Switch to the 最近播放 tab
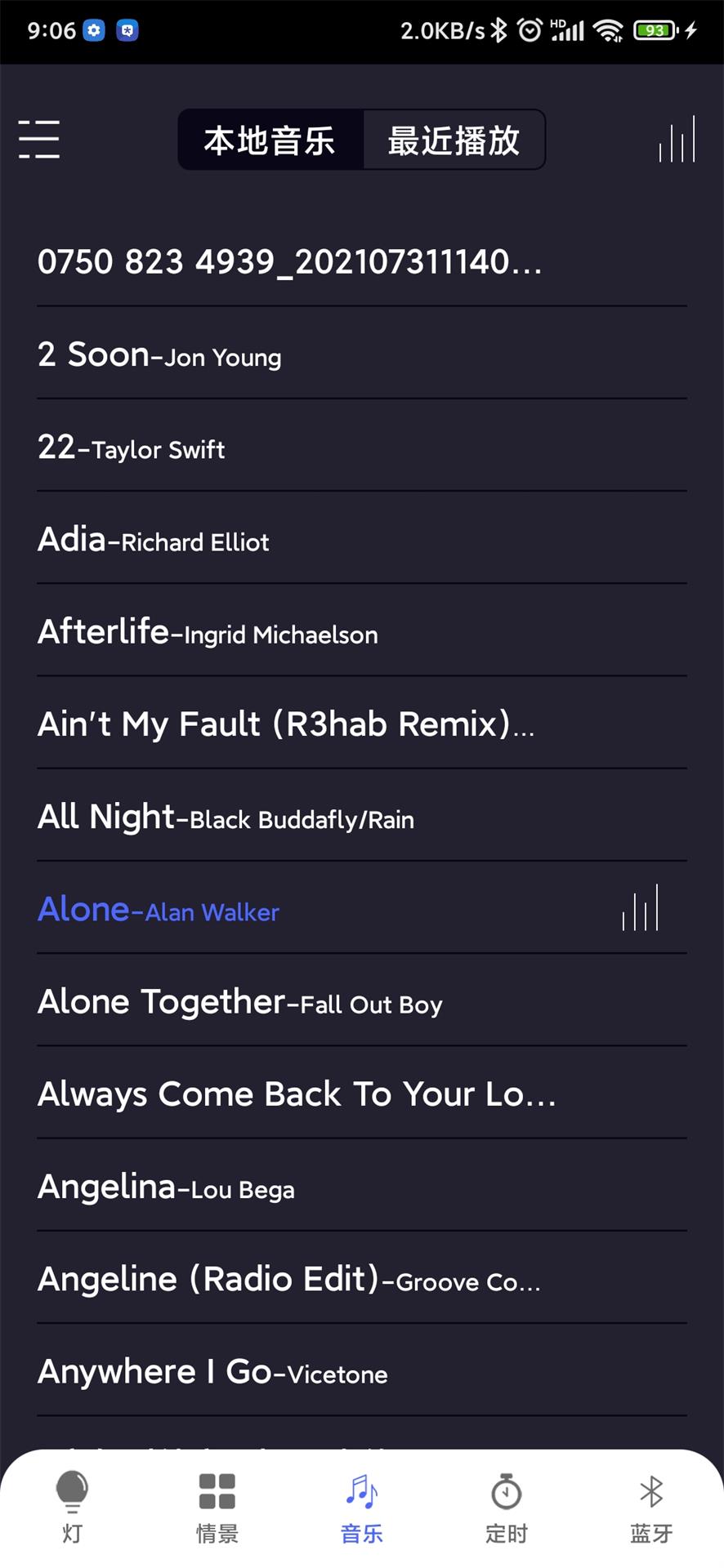 pyautogui.click(x=454, y=140)
